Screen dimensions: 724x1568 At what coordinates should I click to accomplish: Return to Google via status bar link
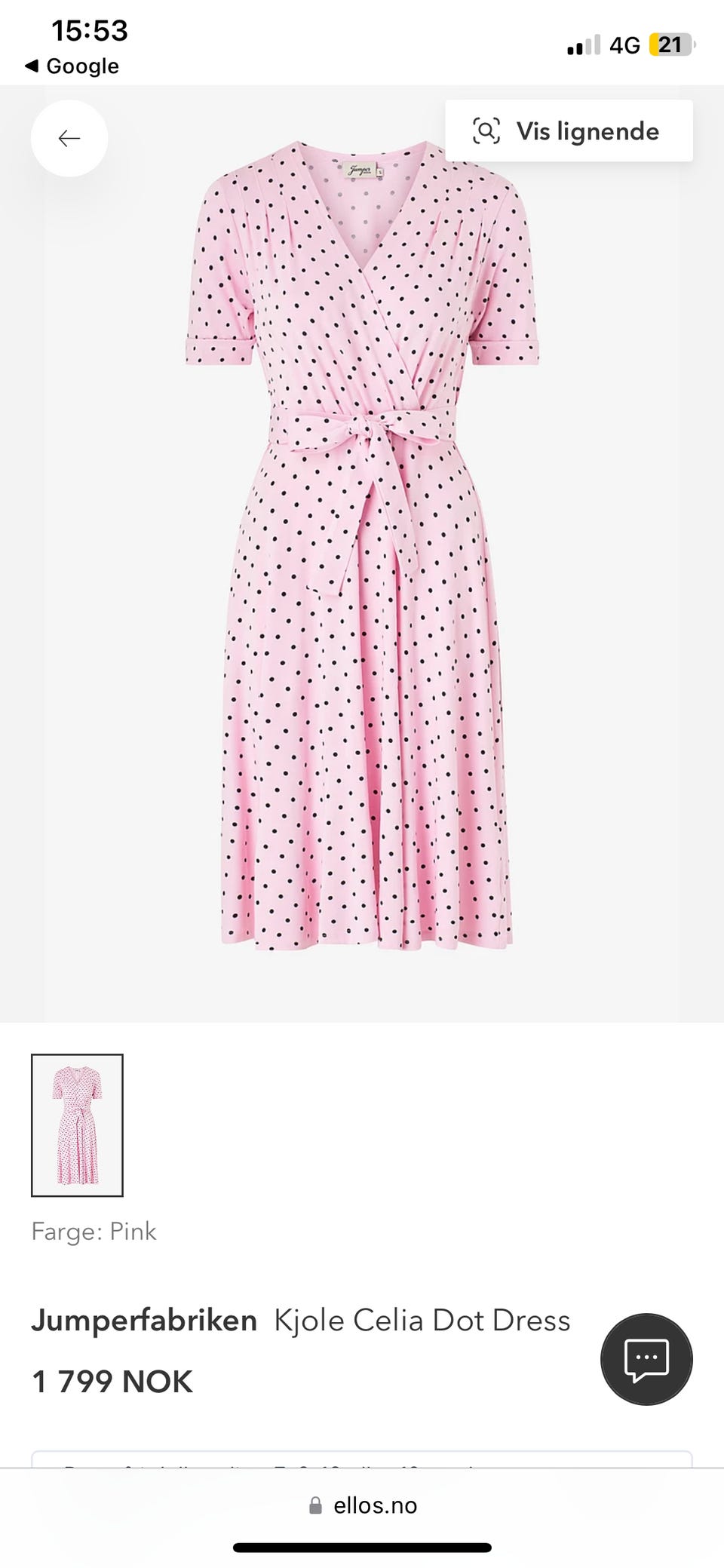(x=72, y=66)
